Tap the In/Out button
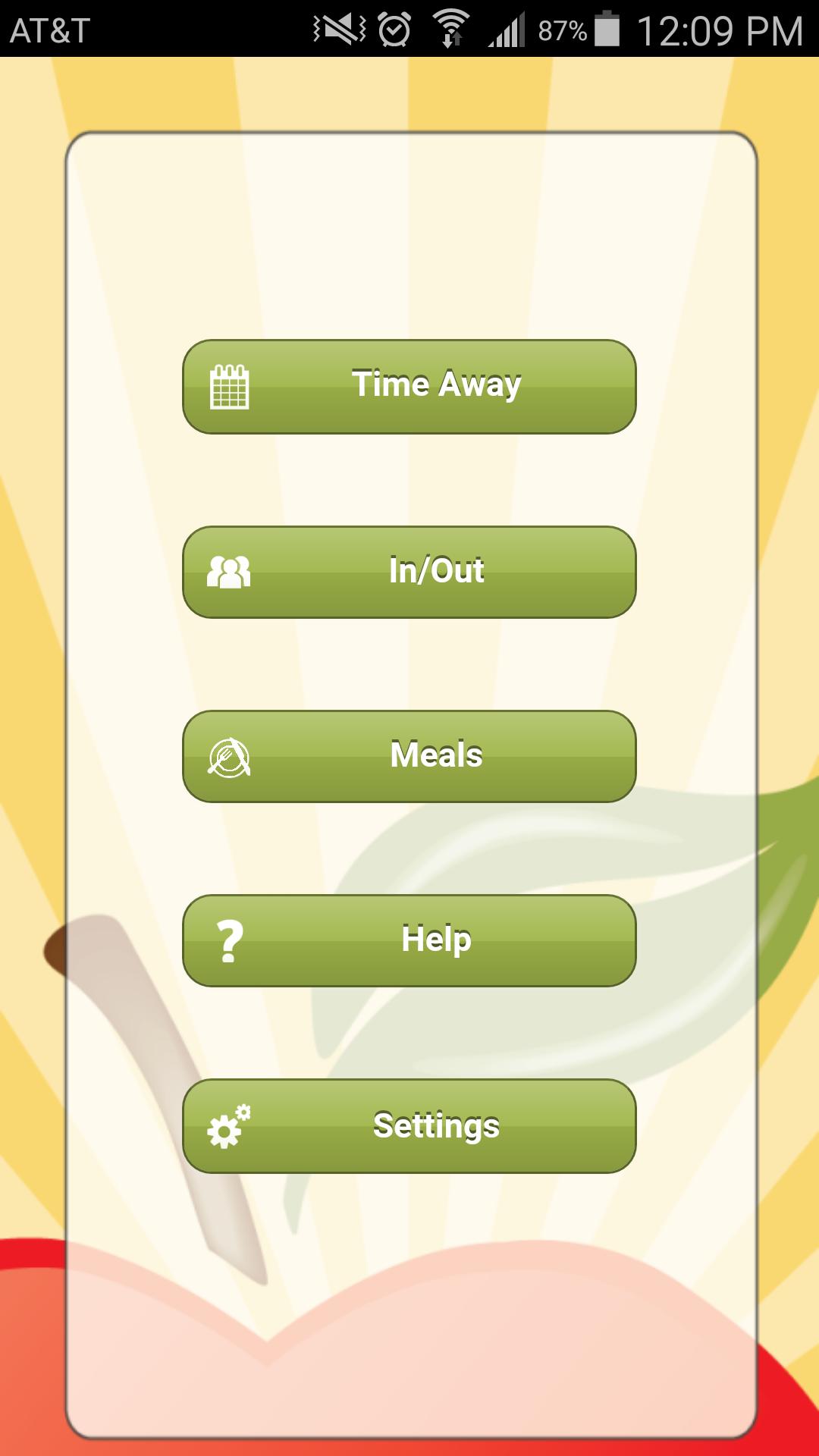Viewport: 819px width, 1456px height. pyautogui.click(x=409, y=572)
